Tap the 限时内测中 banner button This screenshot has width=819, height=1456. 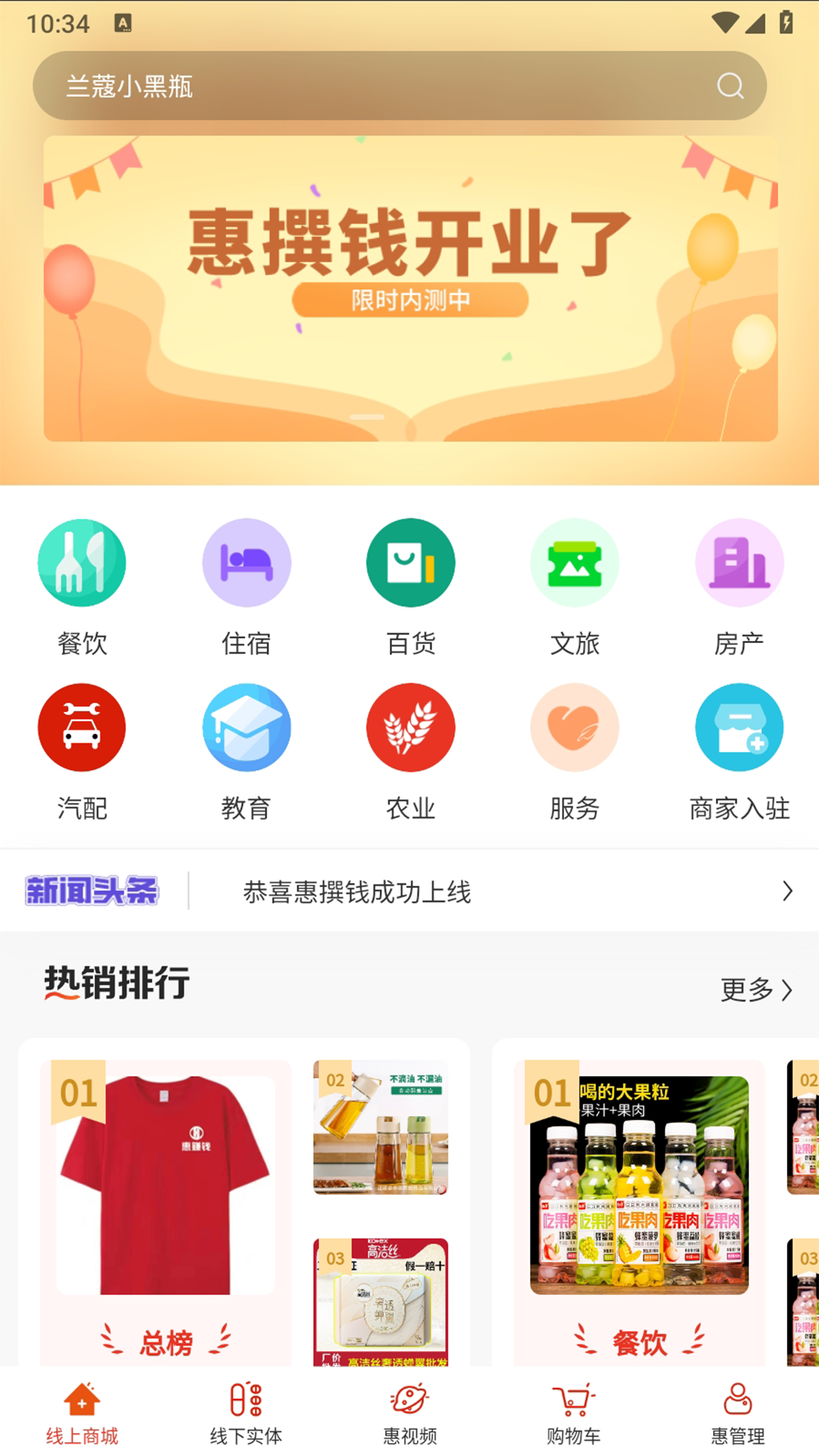tap(409, 299)
